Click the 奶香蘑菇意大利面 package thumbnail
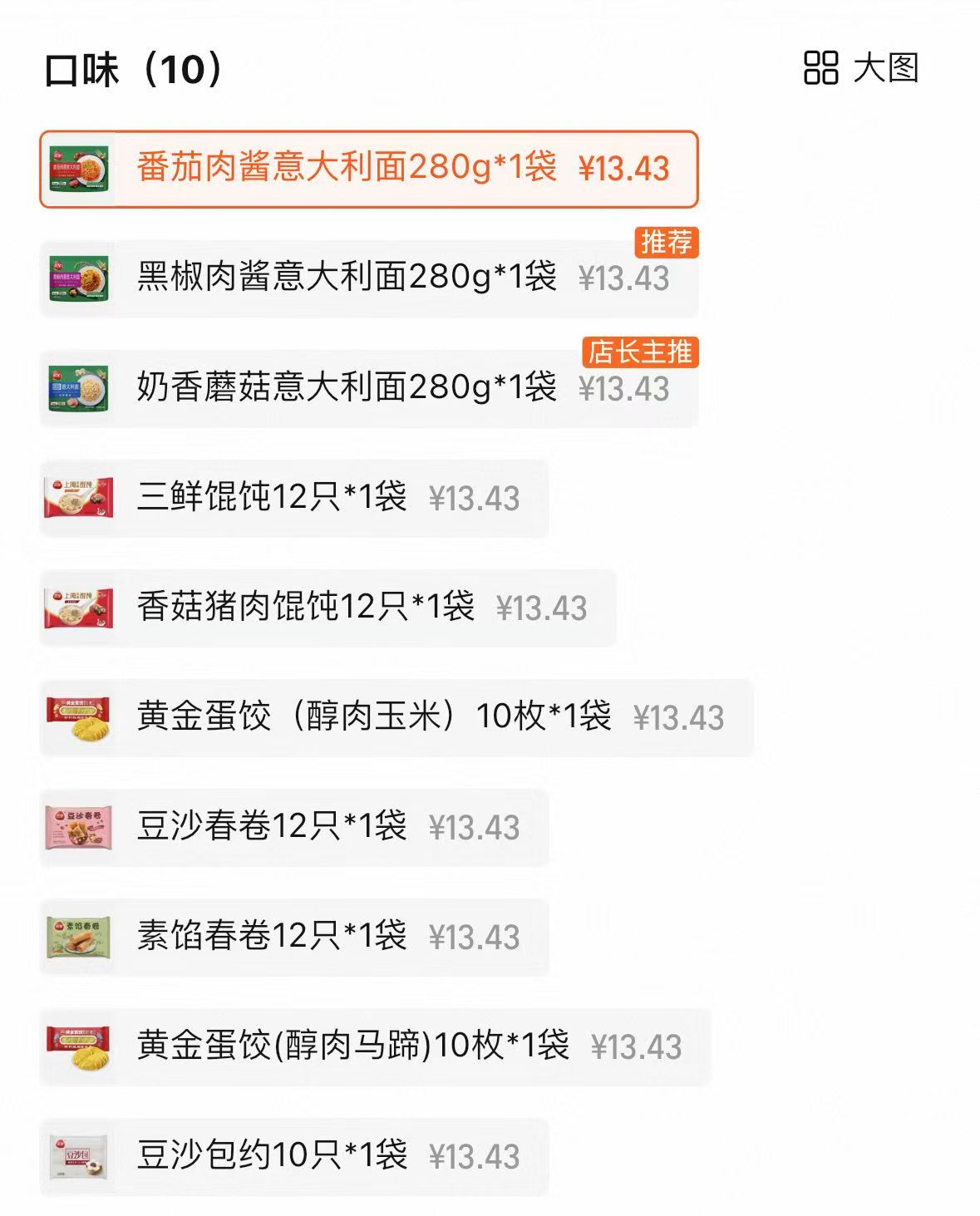980x1216 pixels. click(80, 387)
